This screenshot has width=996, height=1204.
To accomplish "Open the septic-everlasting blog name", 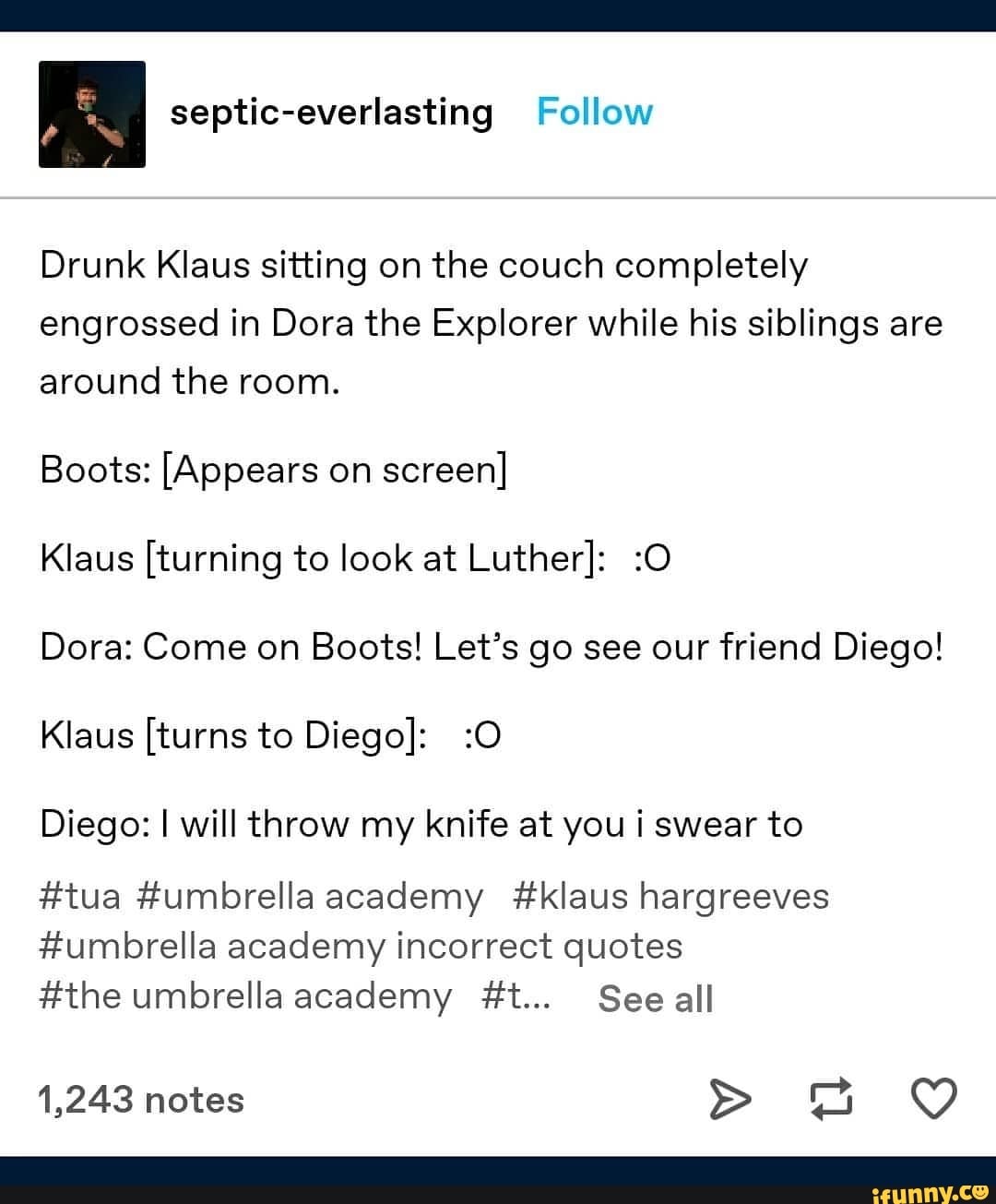I will click(332, 113).
